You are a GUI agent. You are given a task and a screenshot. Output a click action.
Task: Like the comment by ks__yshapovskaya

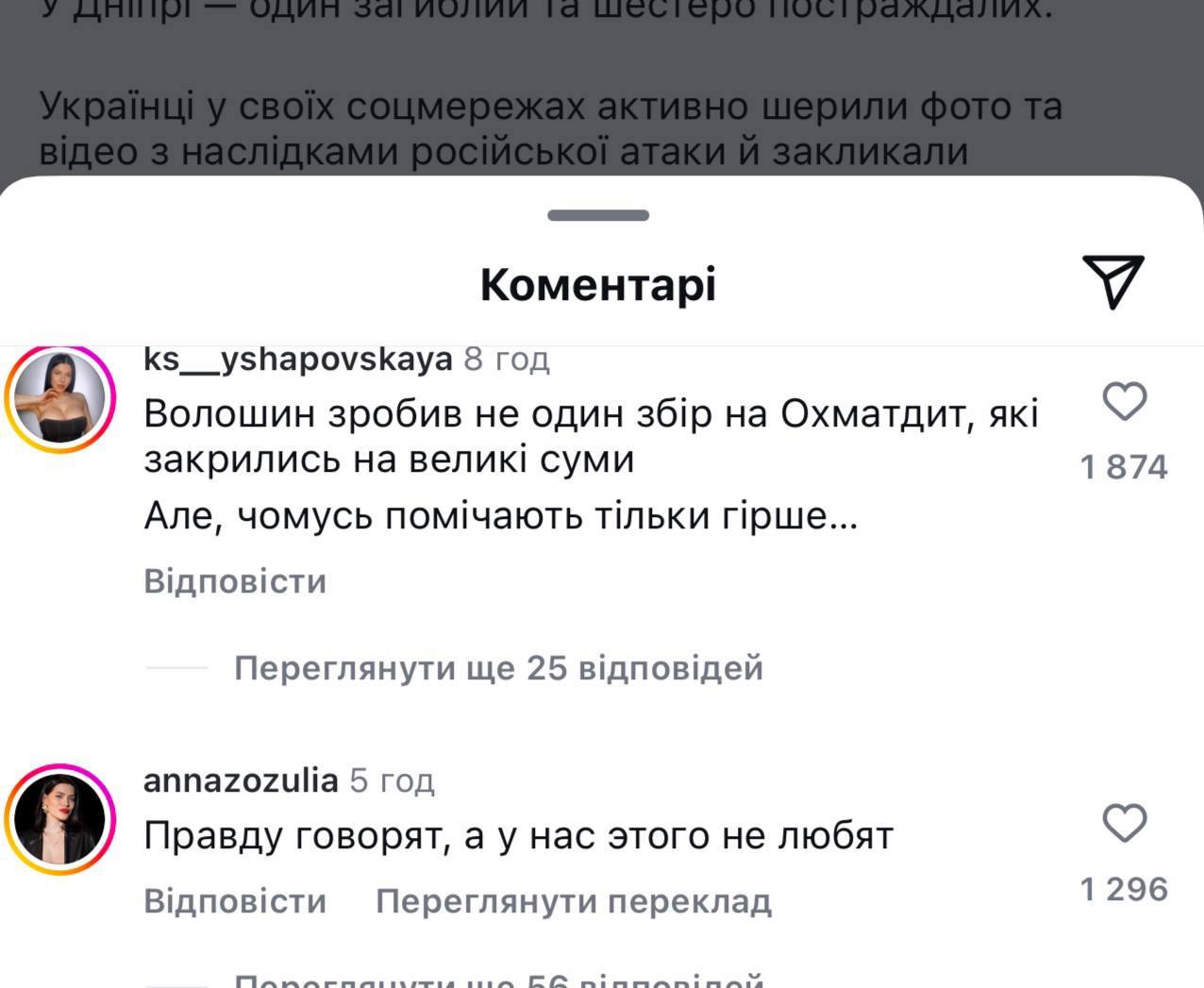coord(1125,402)
